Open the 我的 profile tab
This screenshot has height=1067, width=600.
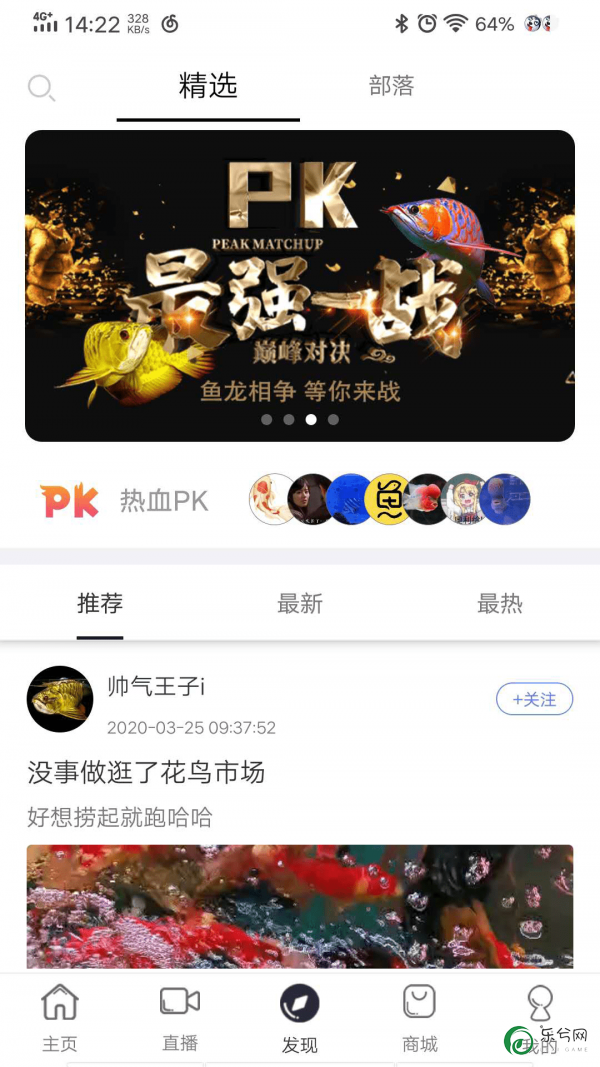(x=540, y=1018)
